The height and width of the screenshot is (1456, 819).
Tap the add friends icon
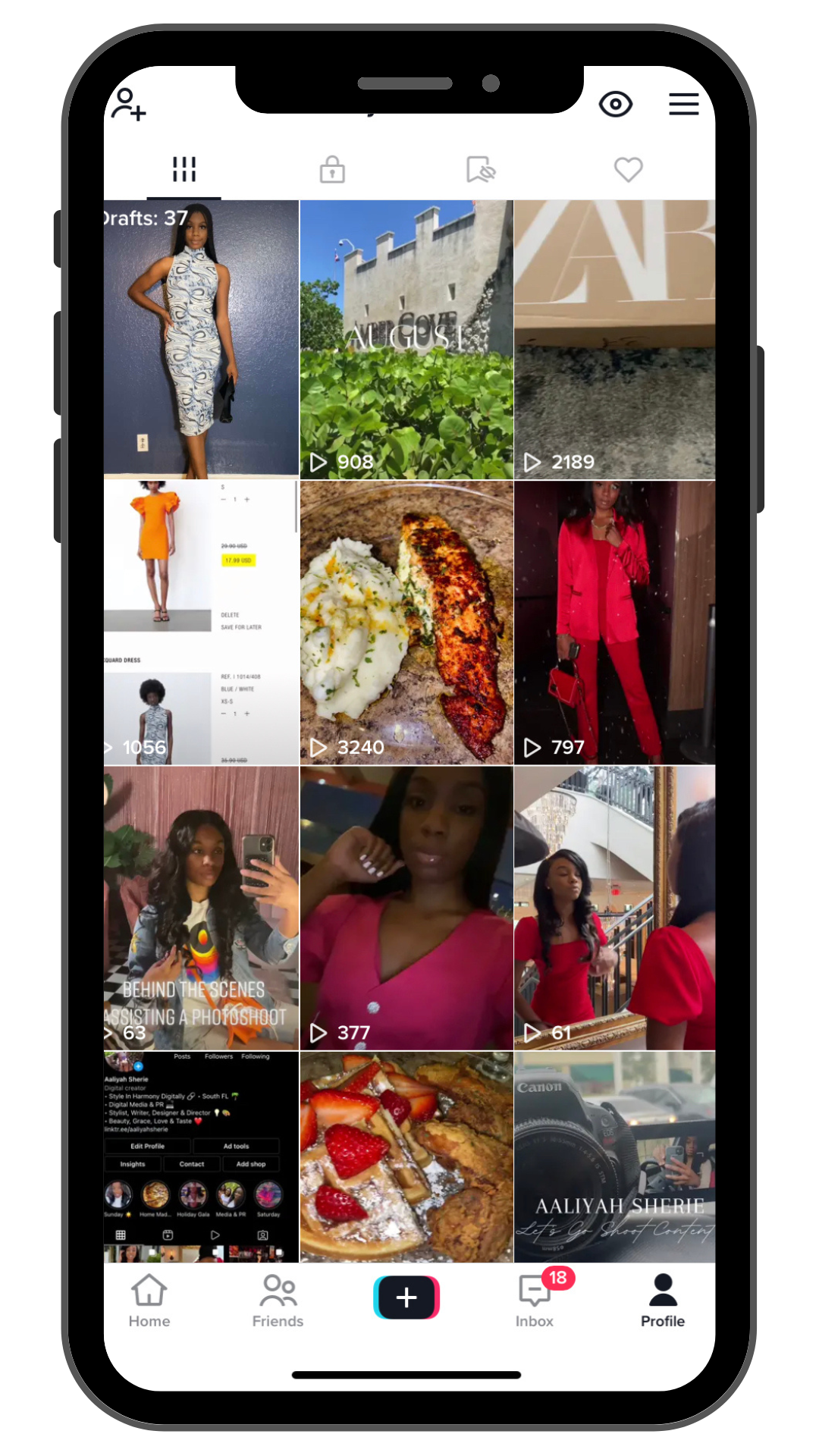pyautogui.click(x=128, y=105)
